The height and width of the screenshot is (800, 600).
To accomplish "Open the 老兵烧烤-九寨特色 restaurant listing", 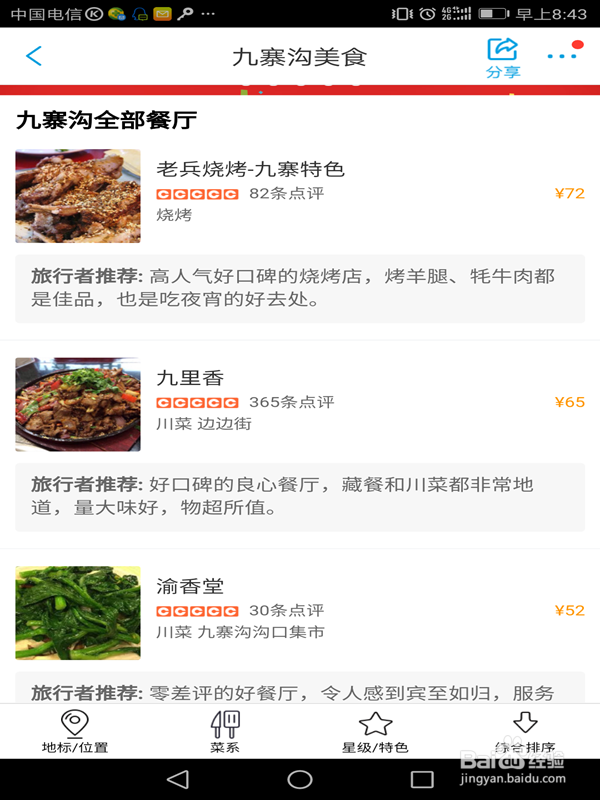I will tap(250, 169).
